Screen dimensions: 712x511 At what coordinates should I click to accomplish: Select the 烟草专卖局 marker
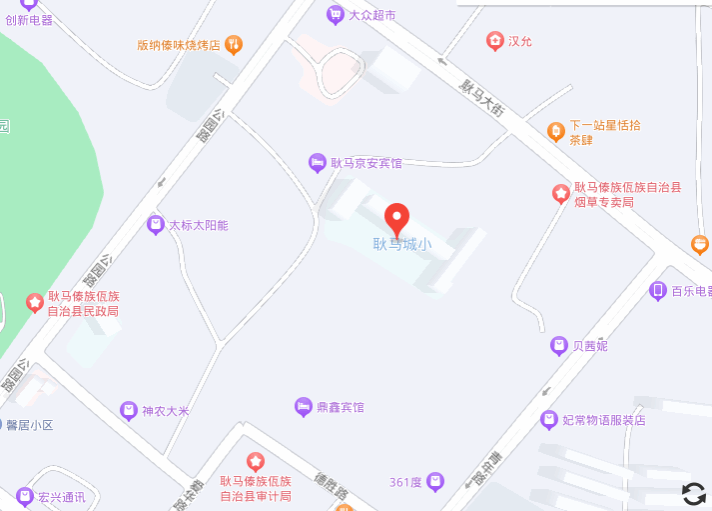[x=561, y=193]
